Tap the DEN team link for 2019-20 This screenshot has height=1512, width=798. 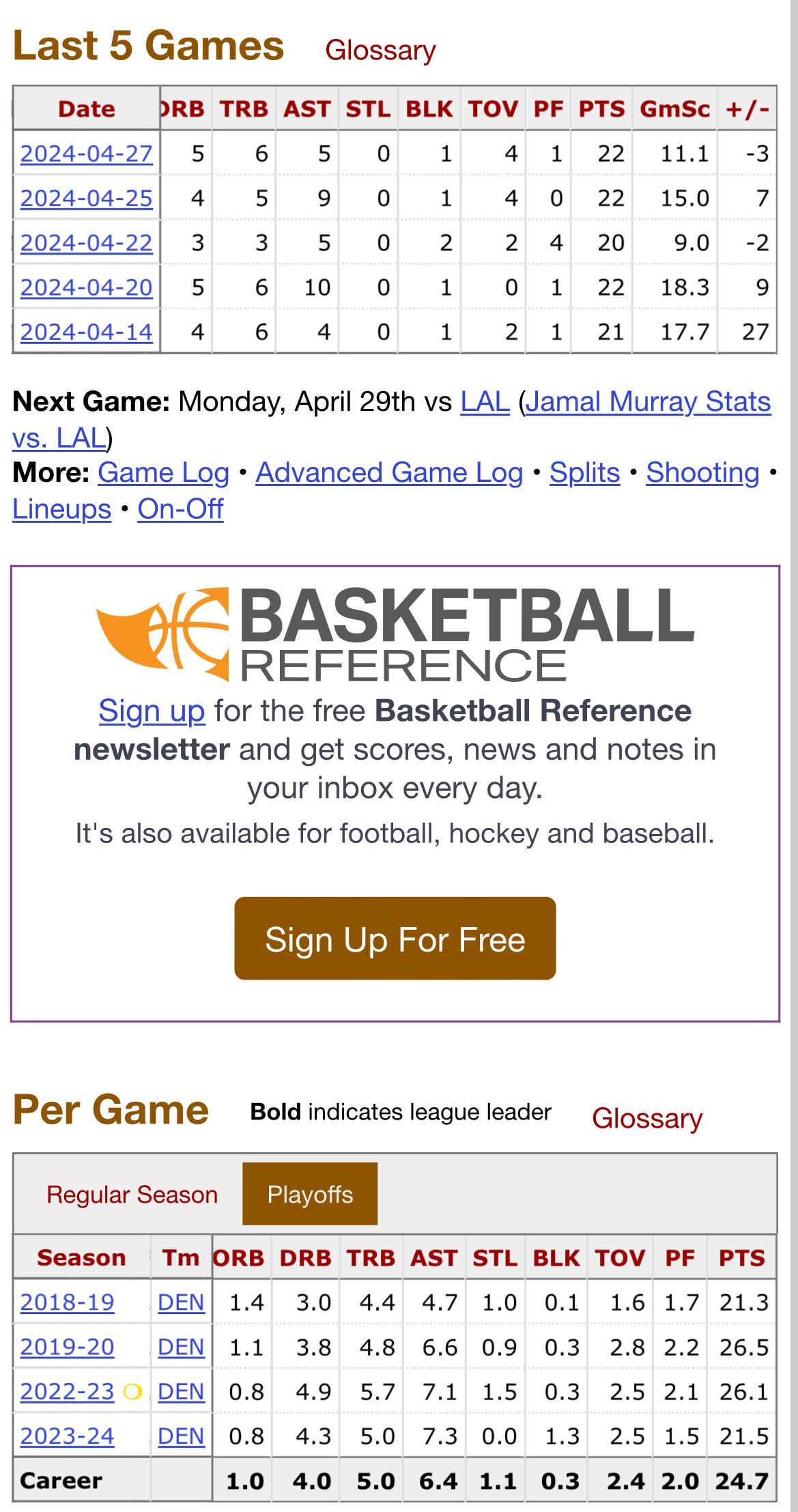tap(181, 1347)
